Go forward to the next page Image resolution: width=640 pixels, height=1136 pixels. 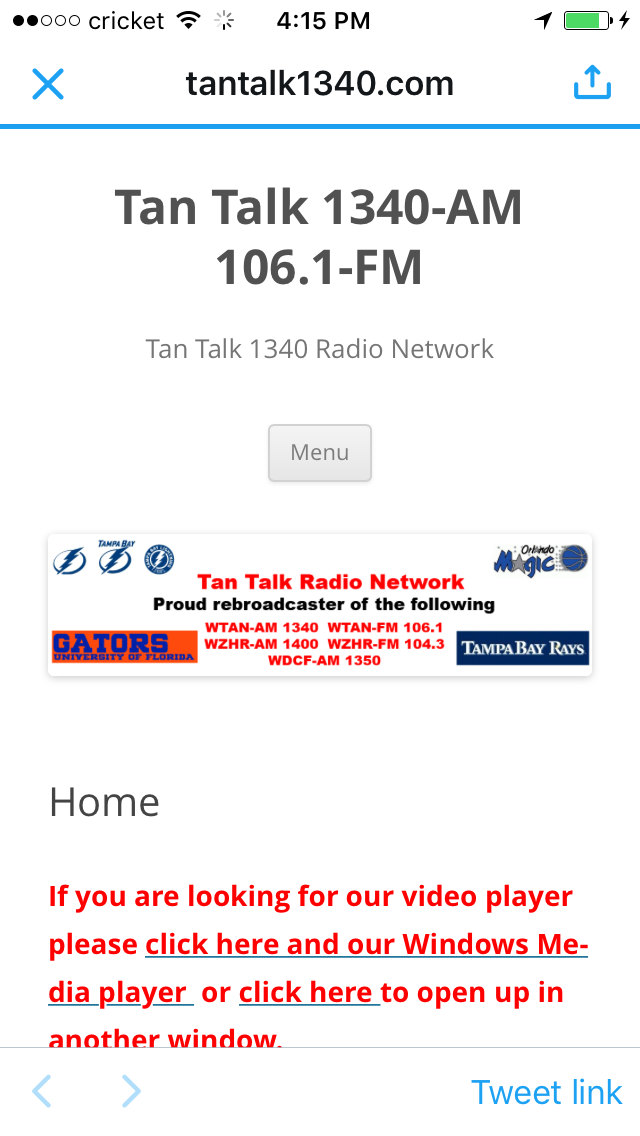(131, 1092)
